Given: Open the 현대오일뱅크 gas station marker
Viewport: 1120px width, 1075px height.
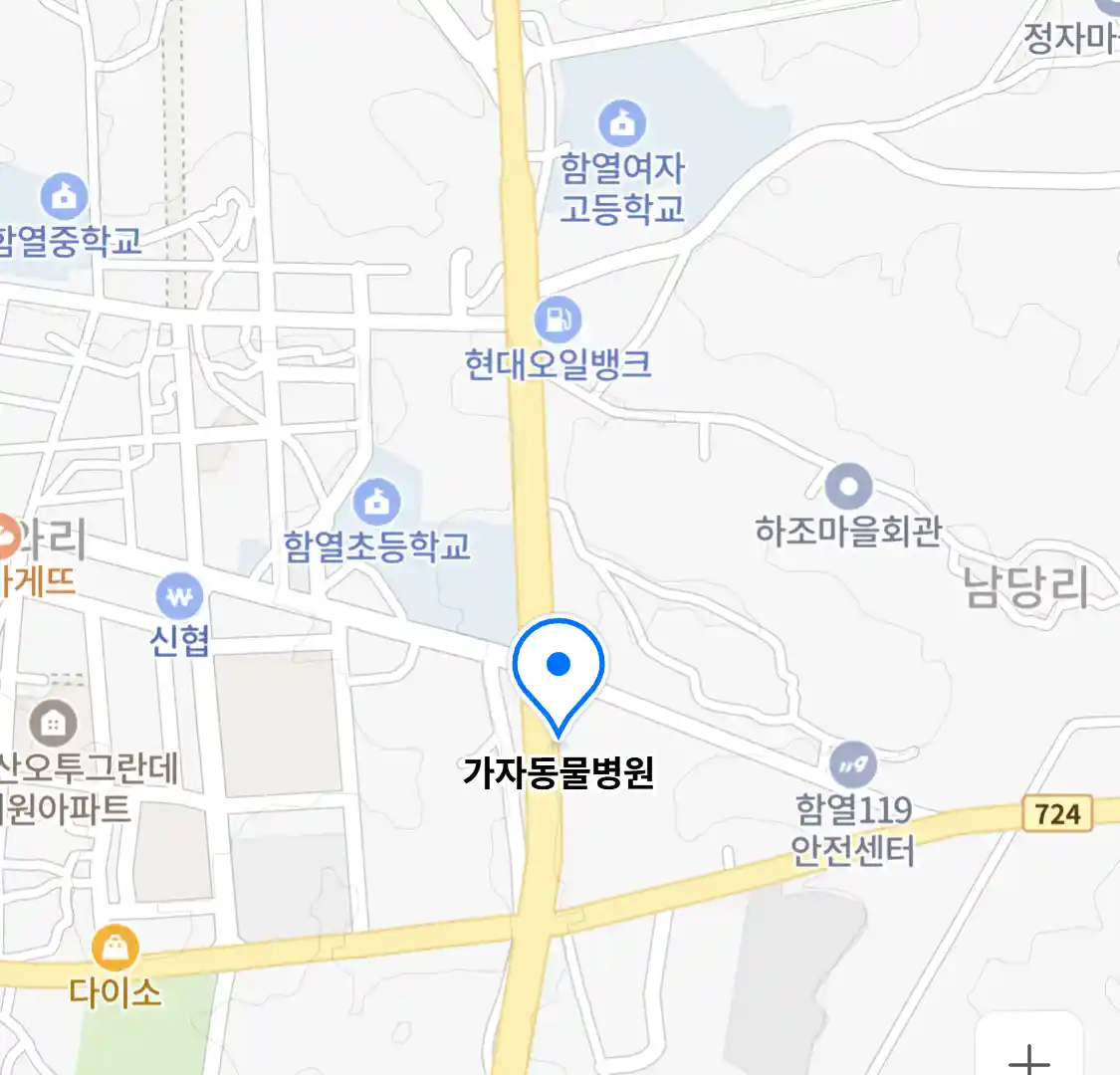Looking at the screenshot, I should [558, 320].
